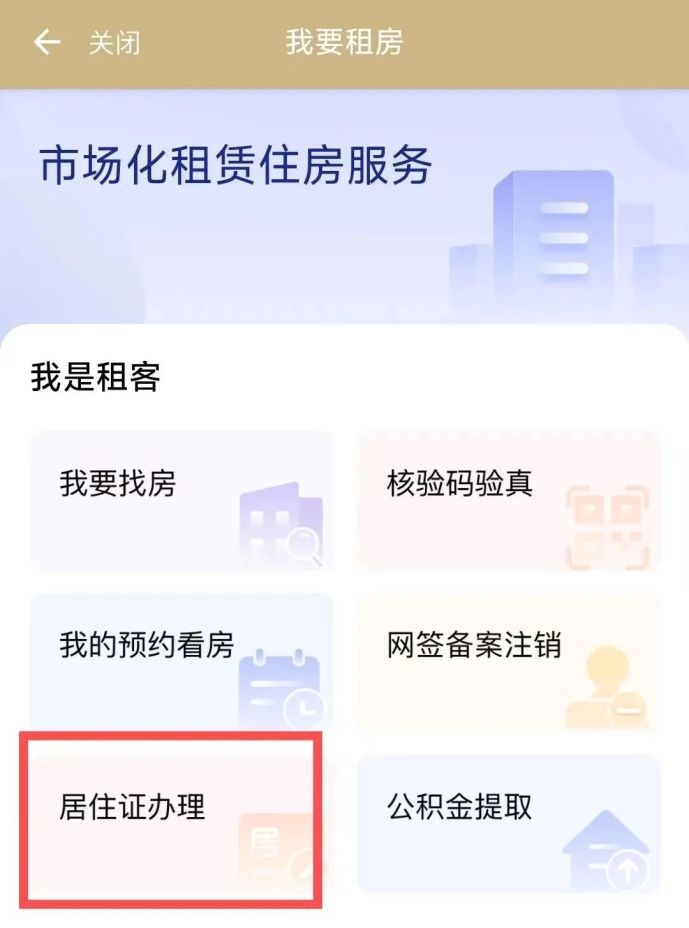Open 我的预约看房 card
This screenshot has width=689, height=928.
coord(182,662)
